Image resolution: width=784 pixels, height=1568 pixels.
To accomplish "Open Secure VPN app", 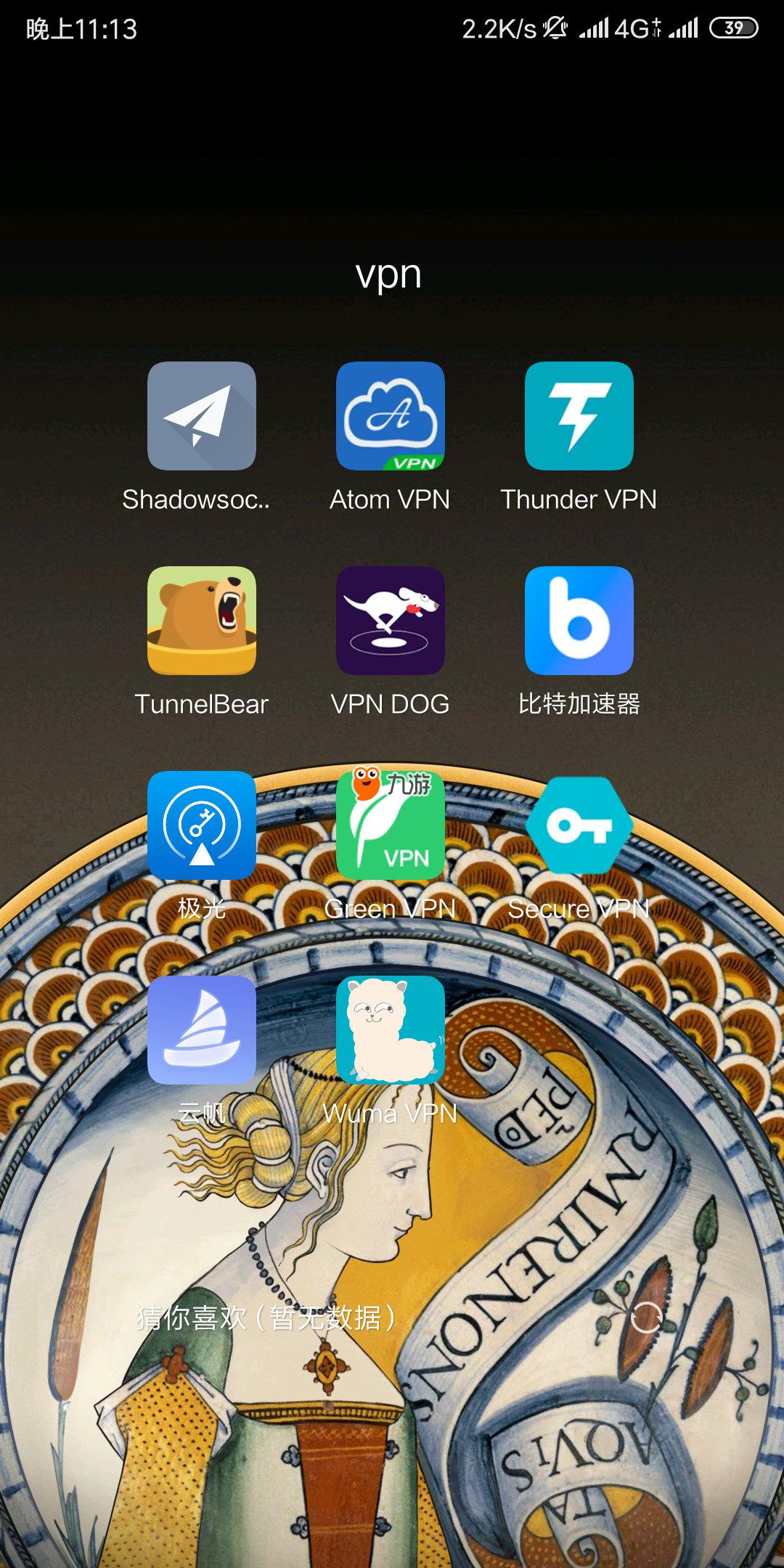I will tap(579, 825).
